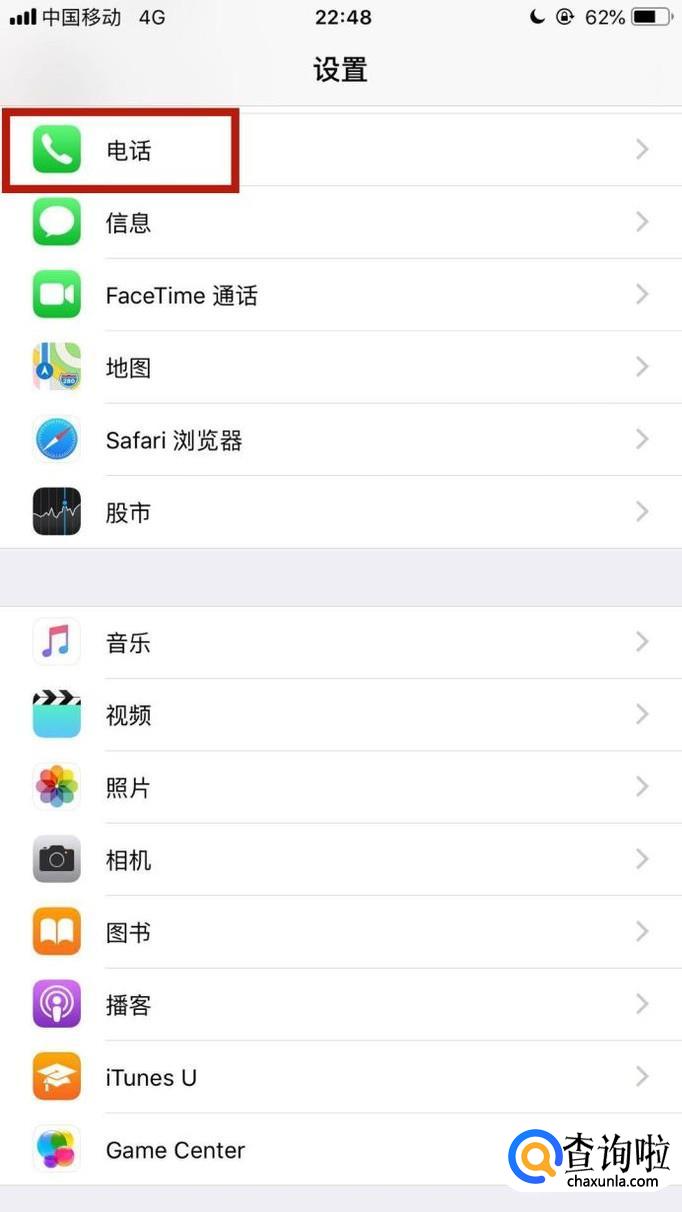Open 照片 settings
The height and width of the screenshot is (1212, 682).
coord(341,787)
